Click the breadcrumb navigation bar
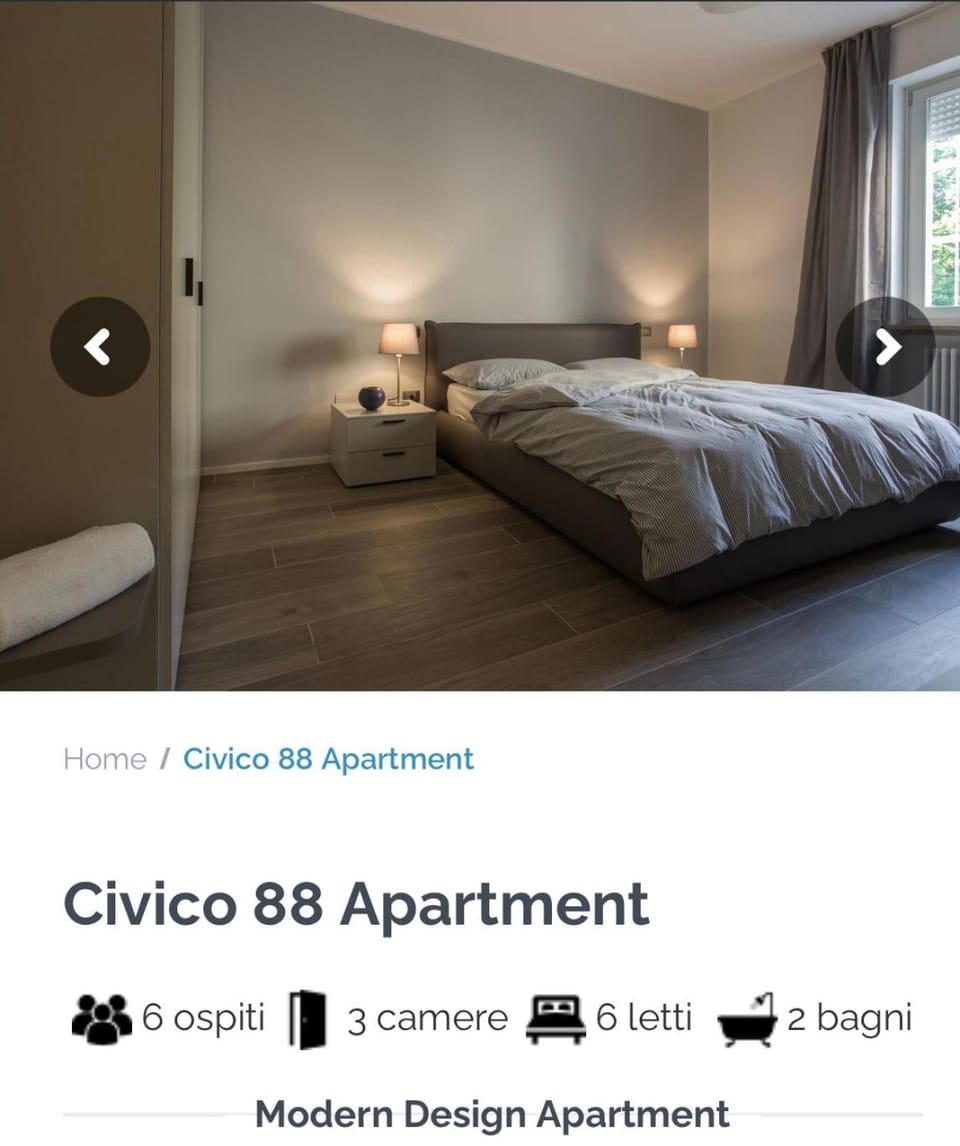960x1146 pixels. point(268,759)
